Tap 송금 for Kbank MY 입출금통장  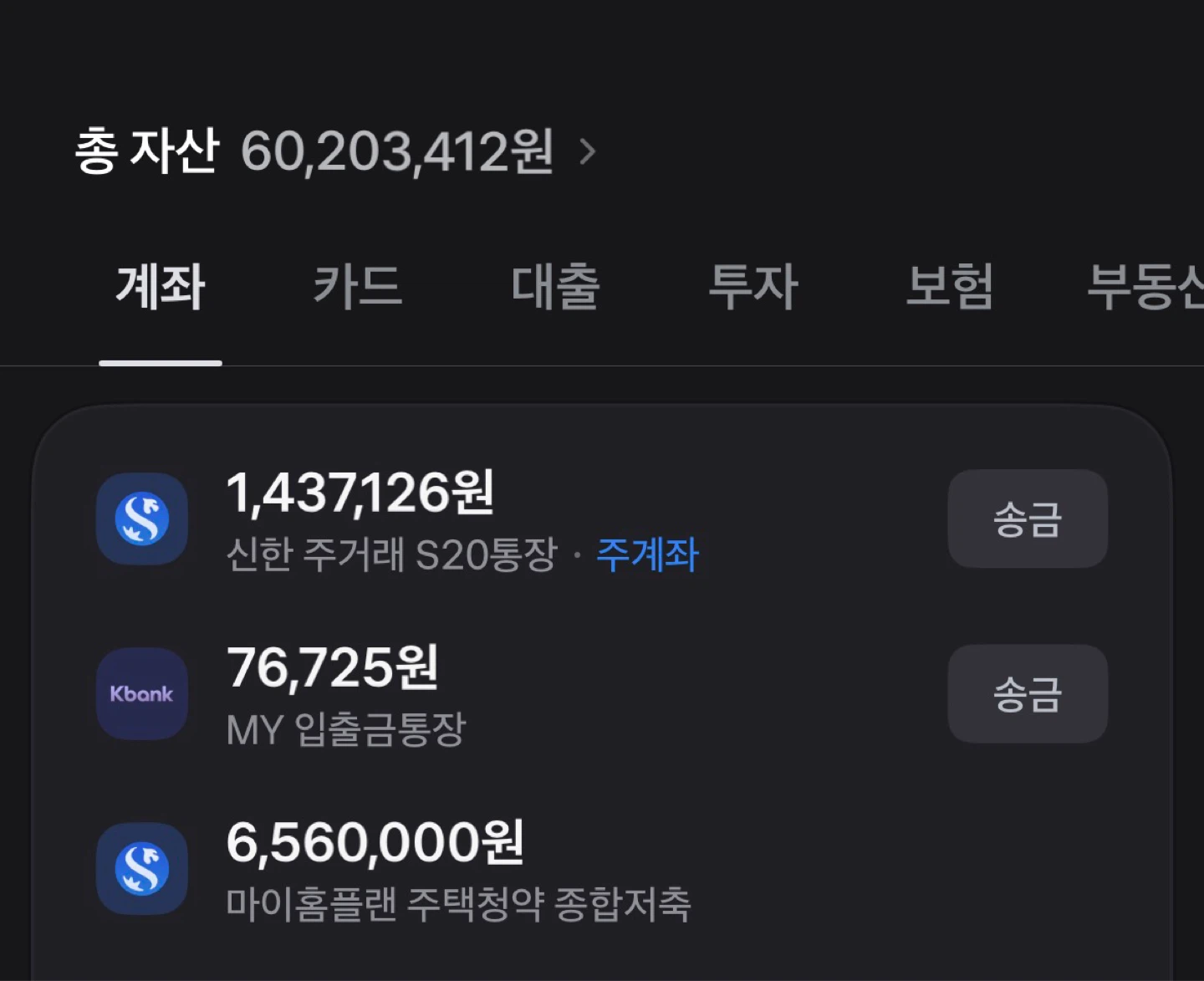[x=1028, y=693]
